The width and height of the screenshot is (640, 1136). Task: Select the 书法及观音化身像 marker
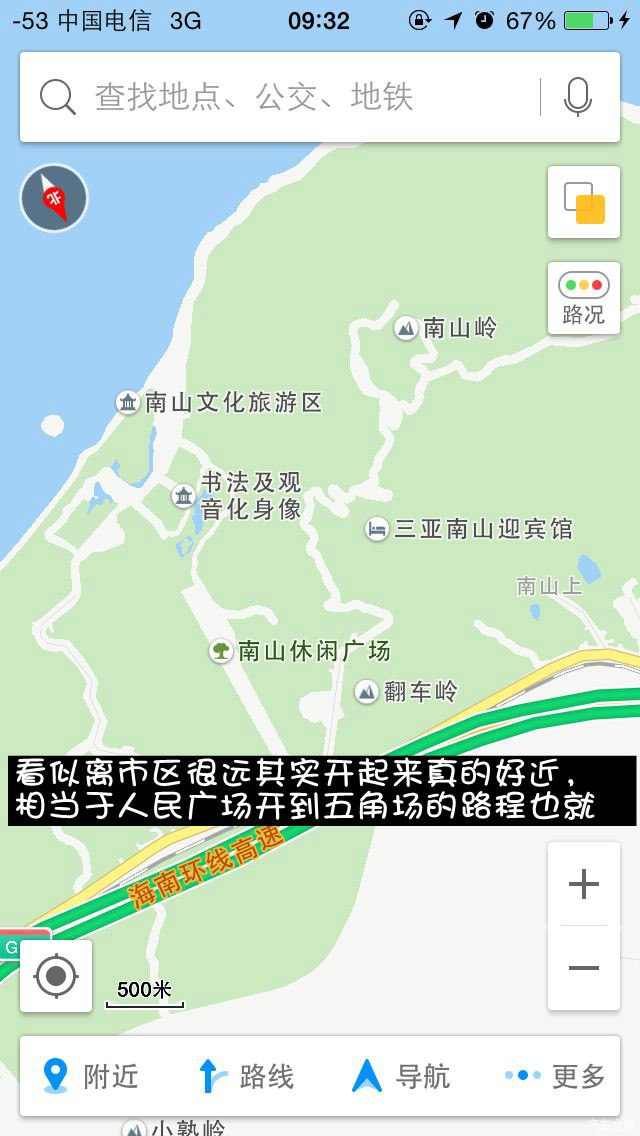click(183, 496)
